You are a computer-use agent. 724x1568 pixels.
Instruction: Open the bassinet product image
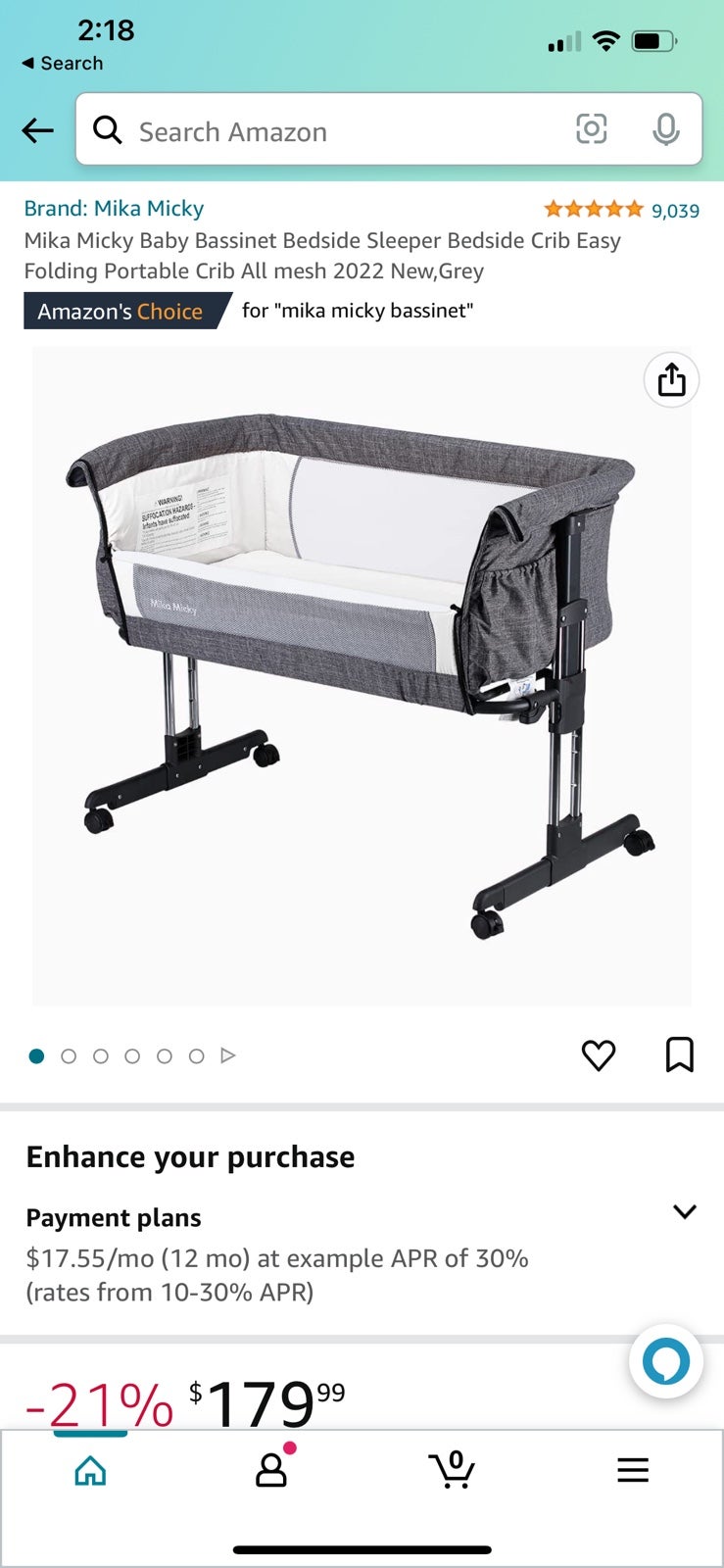[362, 676]
